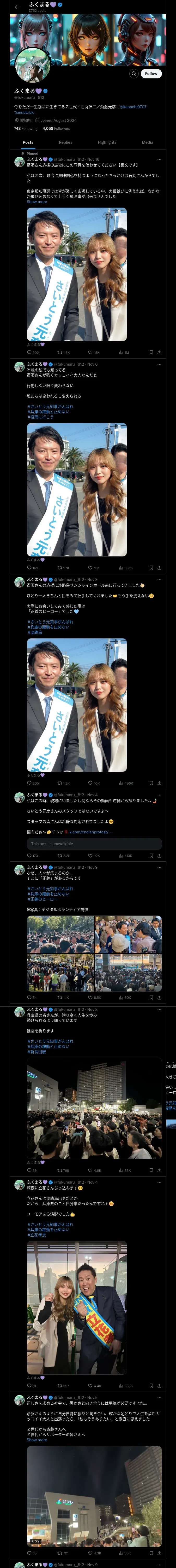Open the @kanachi0707 mention in bio

133,107
